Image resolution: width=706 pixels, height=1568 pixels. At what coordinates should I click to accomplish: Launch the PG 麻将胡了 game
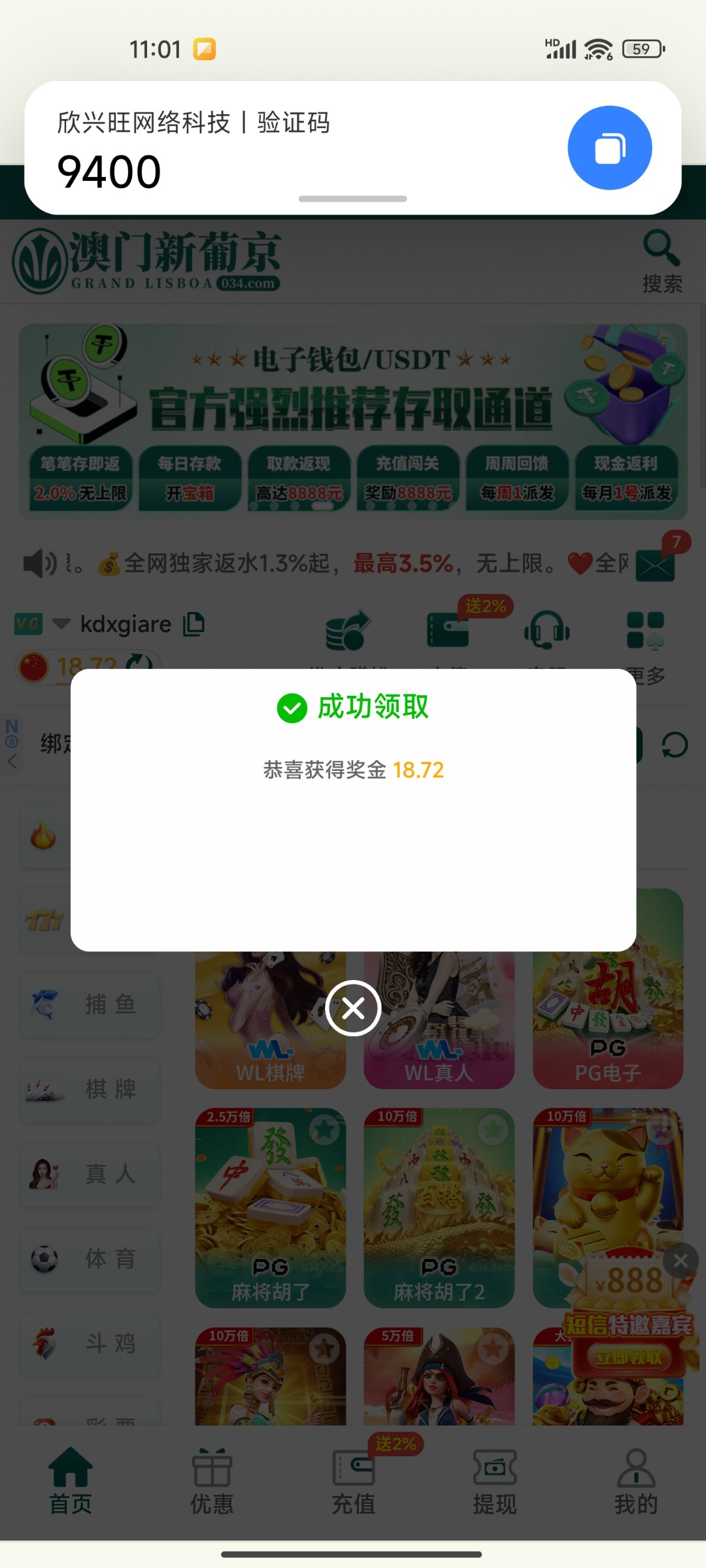point(270,1207)
